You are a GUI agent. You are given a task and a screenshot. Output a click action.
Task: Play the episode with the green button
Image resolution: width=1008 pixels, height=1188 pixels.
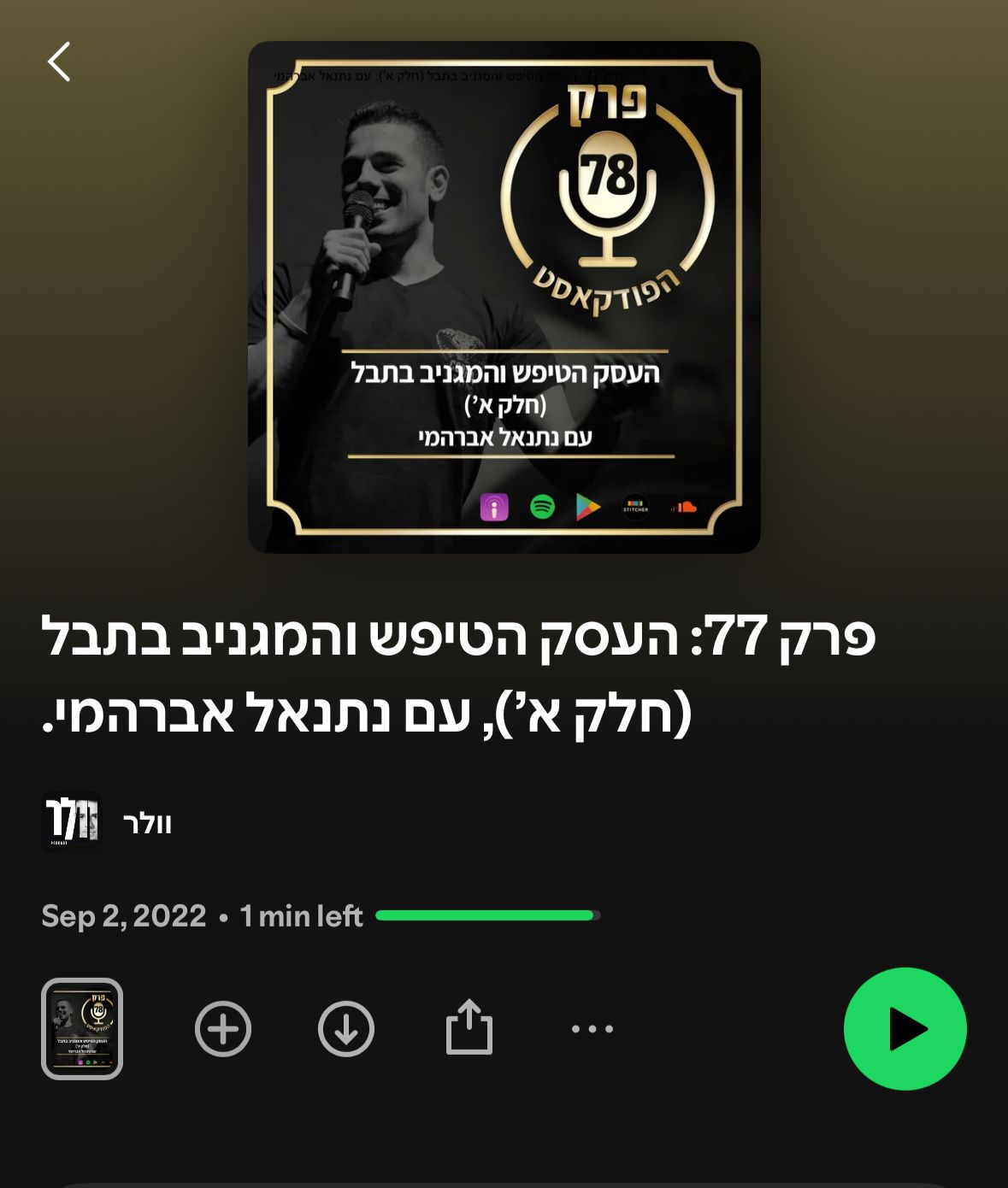(905, 1028)
